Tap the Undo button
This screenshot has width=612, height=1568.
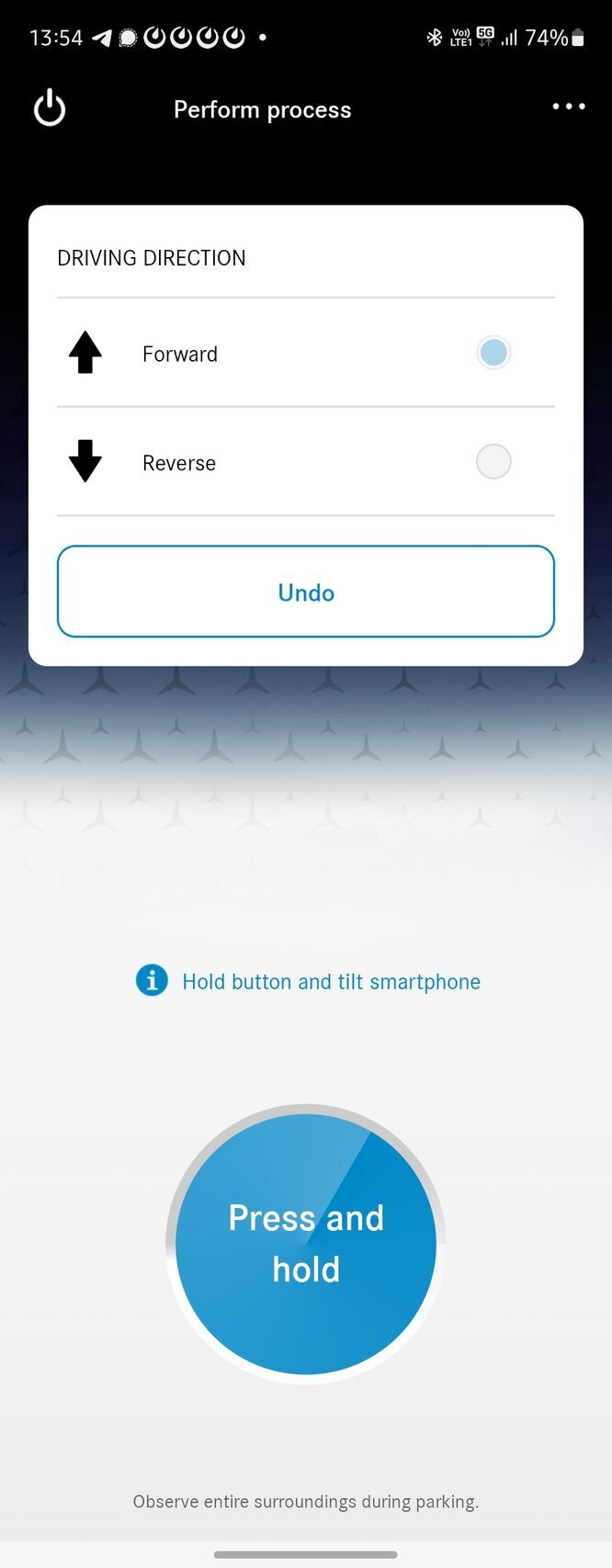coord(306,592)
